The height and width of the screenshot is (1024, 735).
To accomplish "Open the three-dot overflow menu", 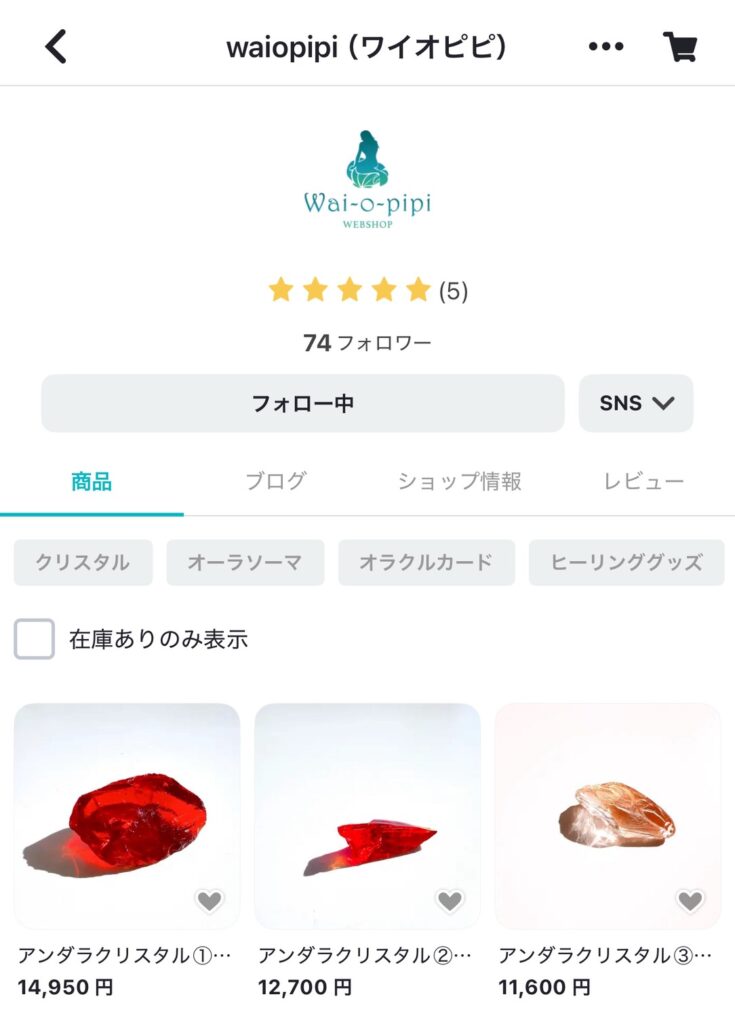I will pyautogui.click(x=606, y=46).
